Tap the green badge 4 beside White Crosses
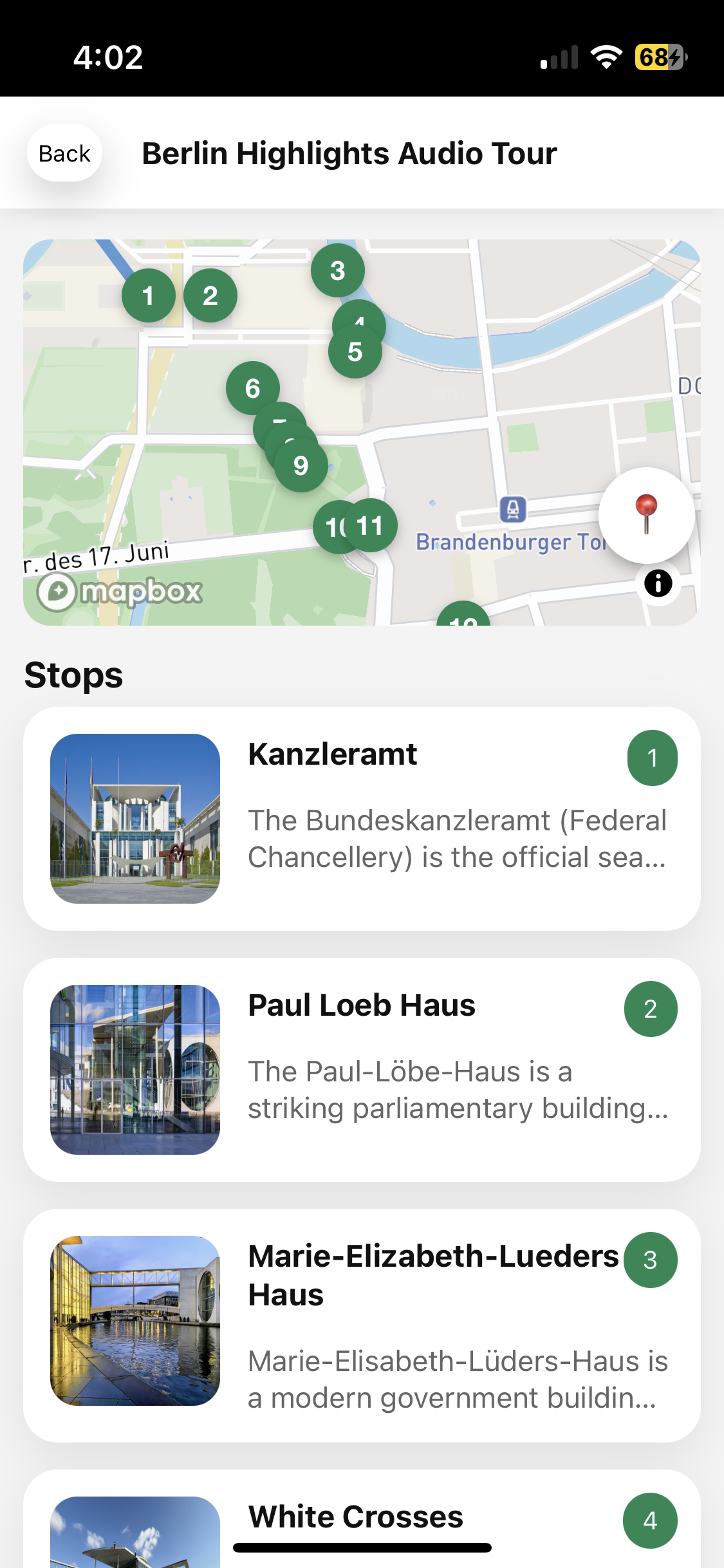This screenshot has width=724, height=1568. coord(650,1520)
